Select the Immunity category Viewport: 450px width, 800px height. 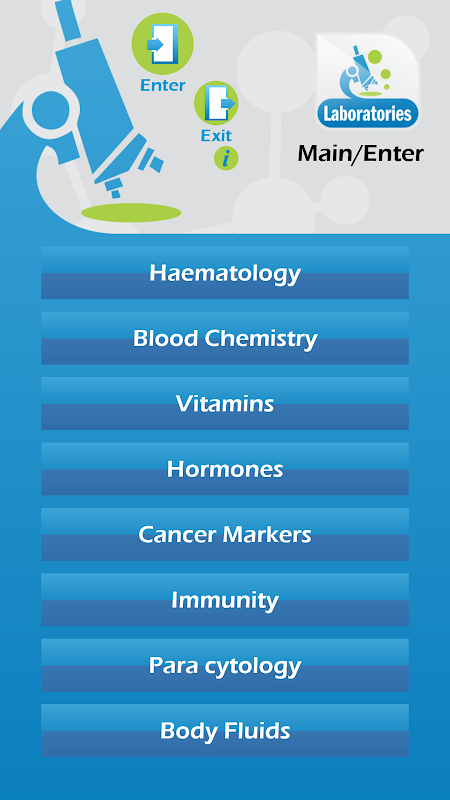[225, 599]
